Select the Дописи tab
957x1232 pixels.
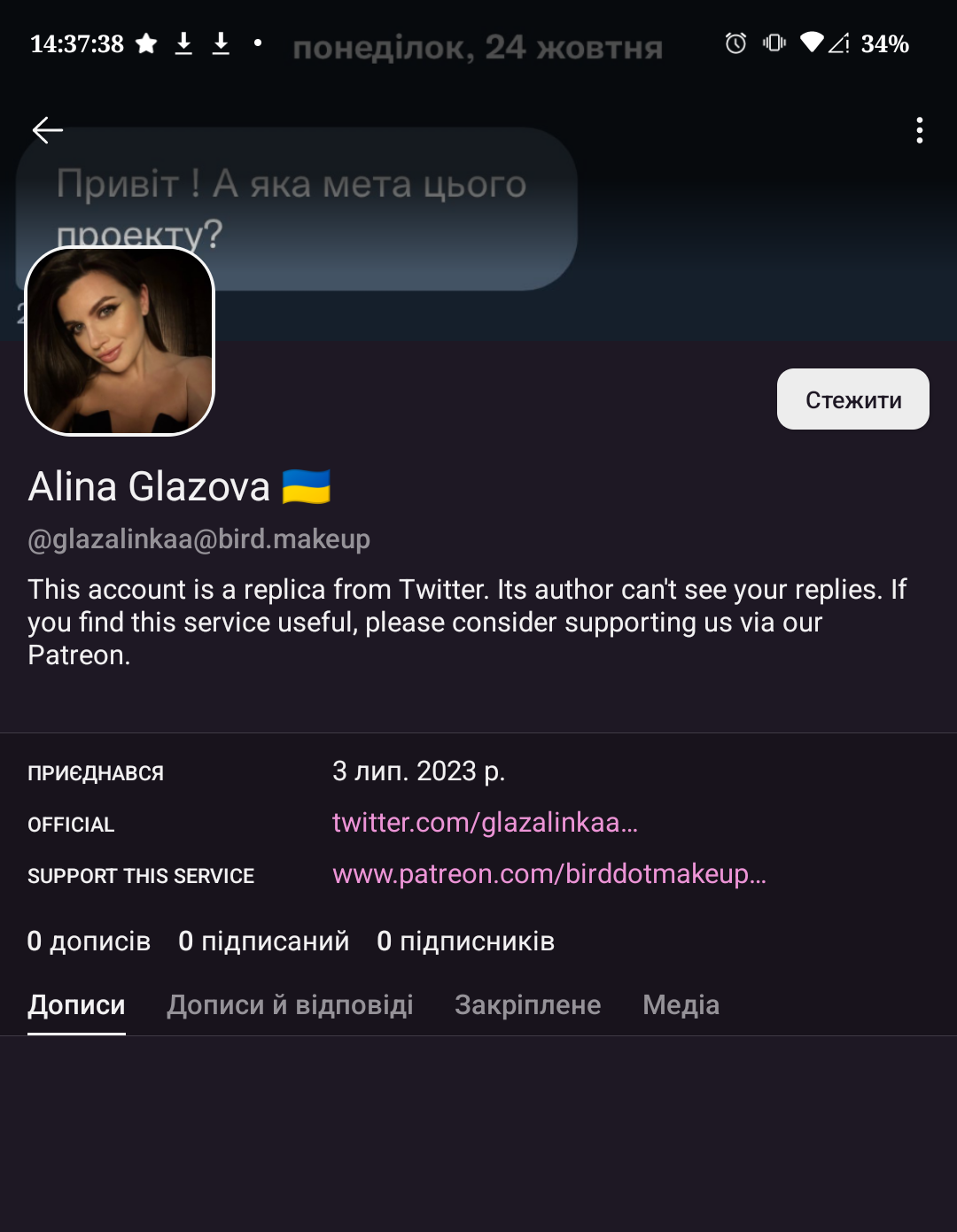point(76,1005)
